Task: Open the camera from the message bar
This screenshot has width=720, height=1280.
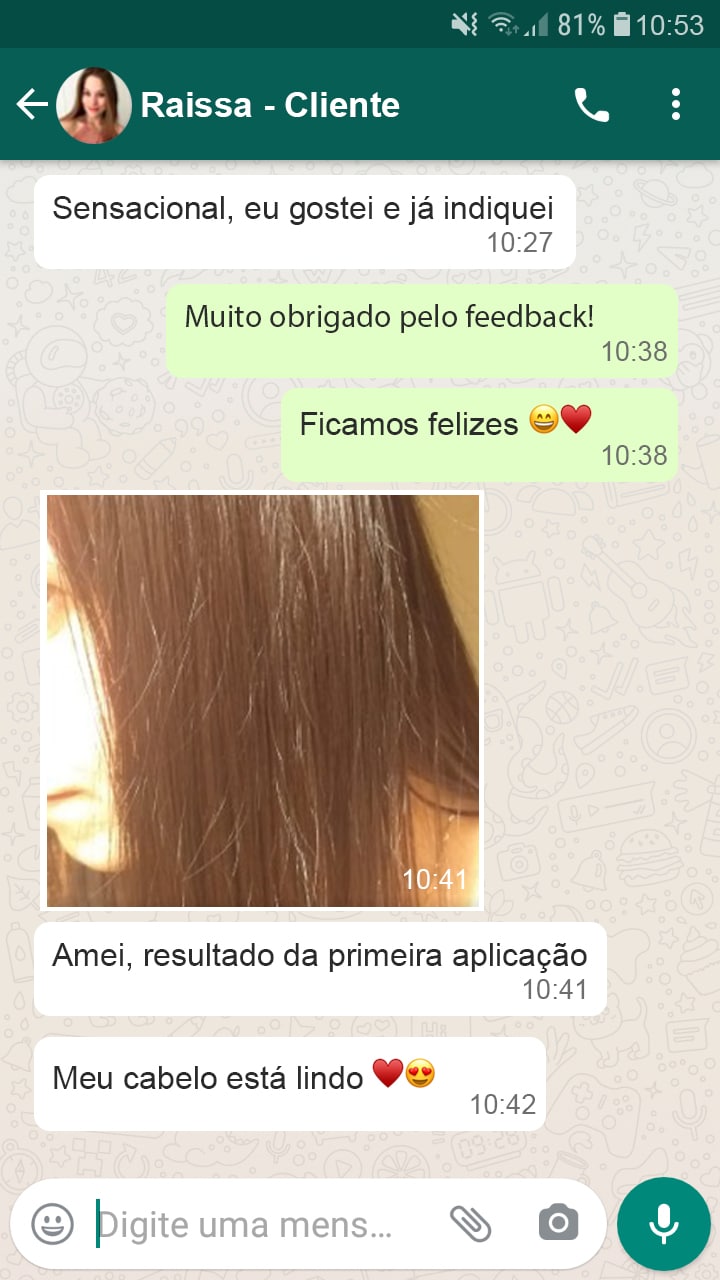Action: pos(558,1223)
